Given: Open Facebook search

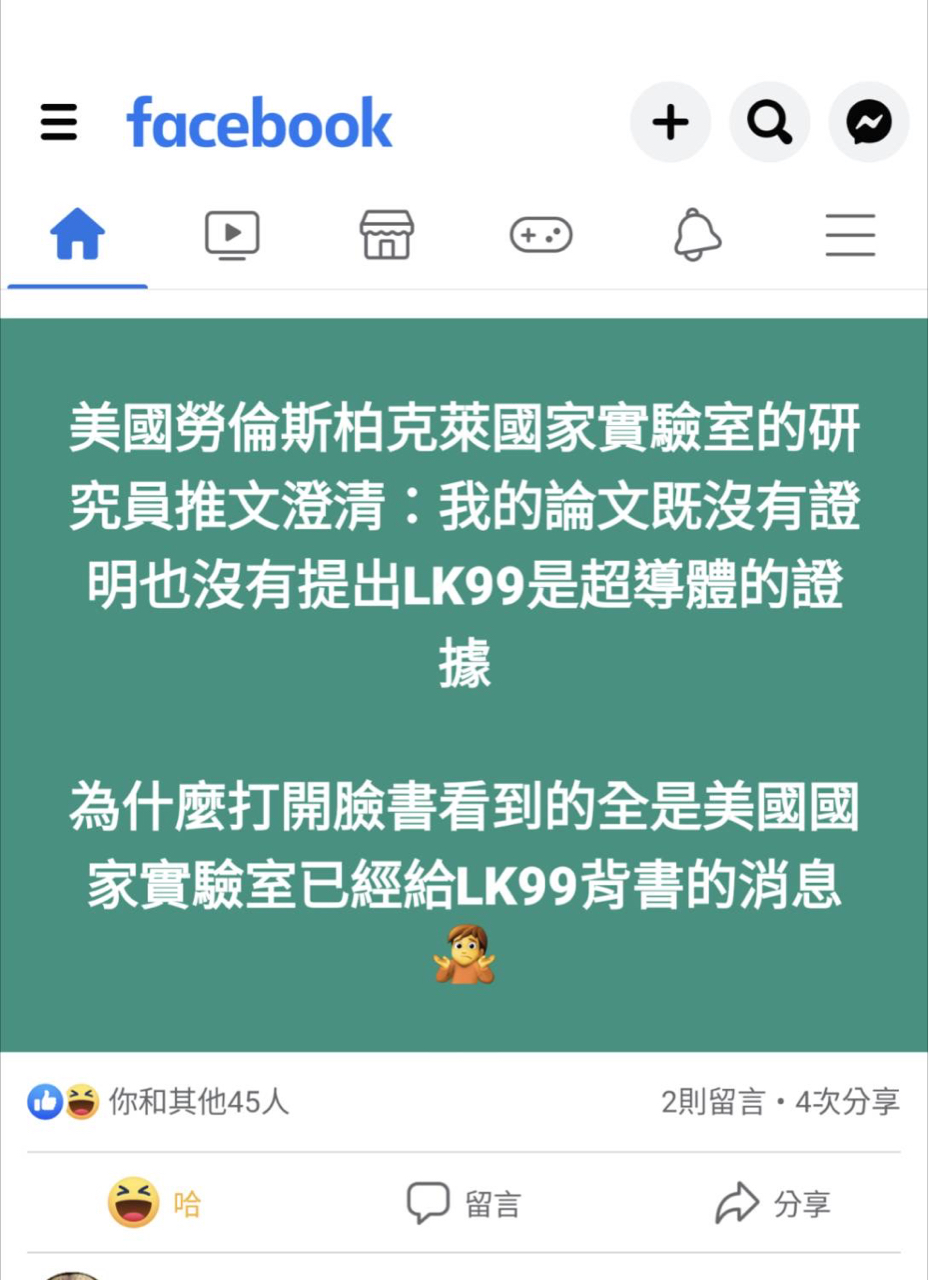Looking at the screenshot, I should click(769, 123).
